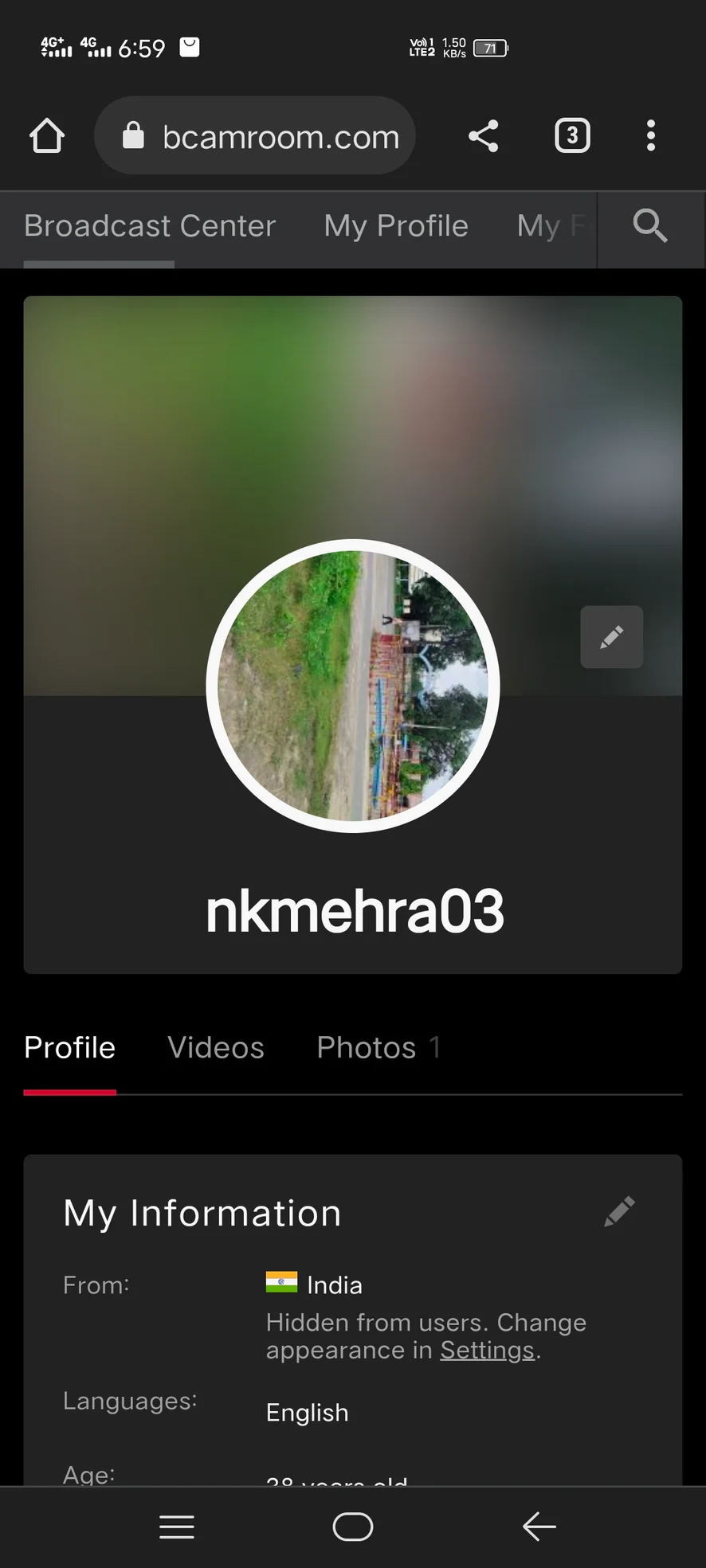This screenshot has width=706, height=1568.
Task: Open the recent apps menu
Action: coord(177,1527)
